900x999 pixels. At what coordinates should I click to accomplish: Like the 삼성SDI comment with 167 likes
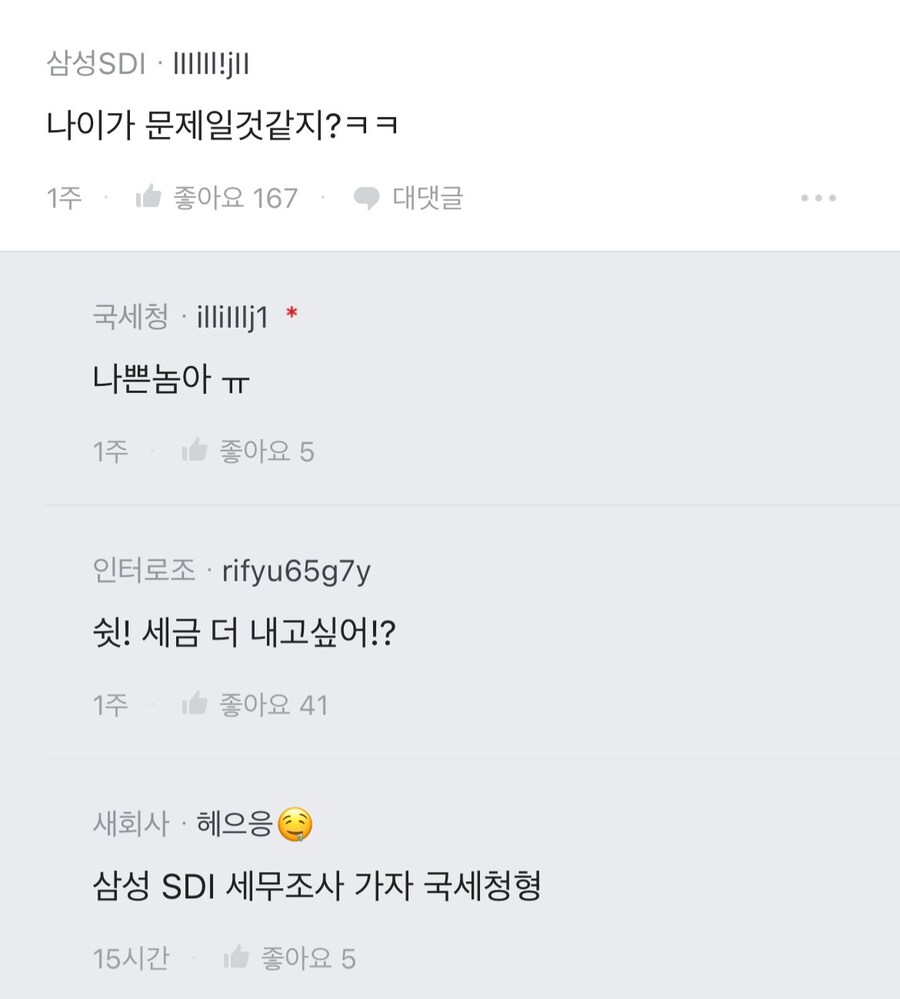(217, 198)
